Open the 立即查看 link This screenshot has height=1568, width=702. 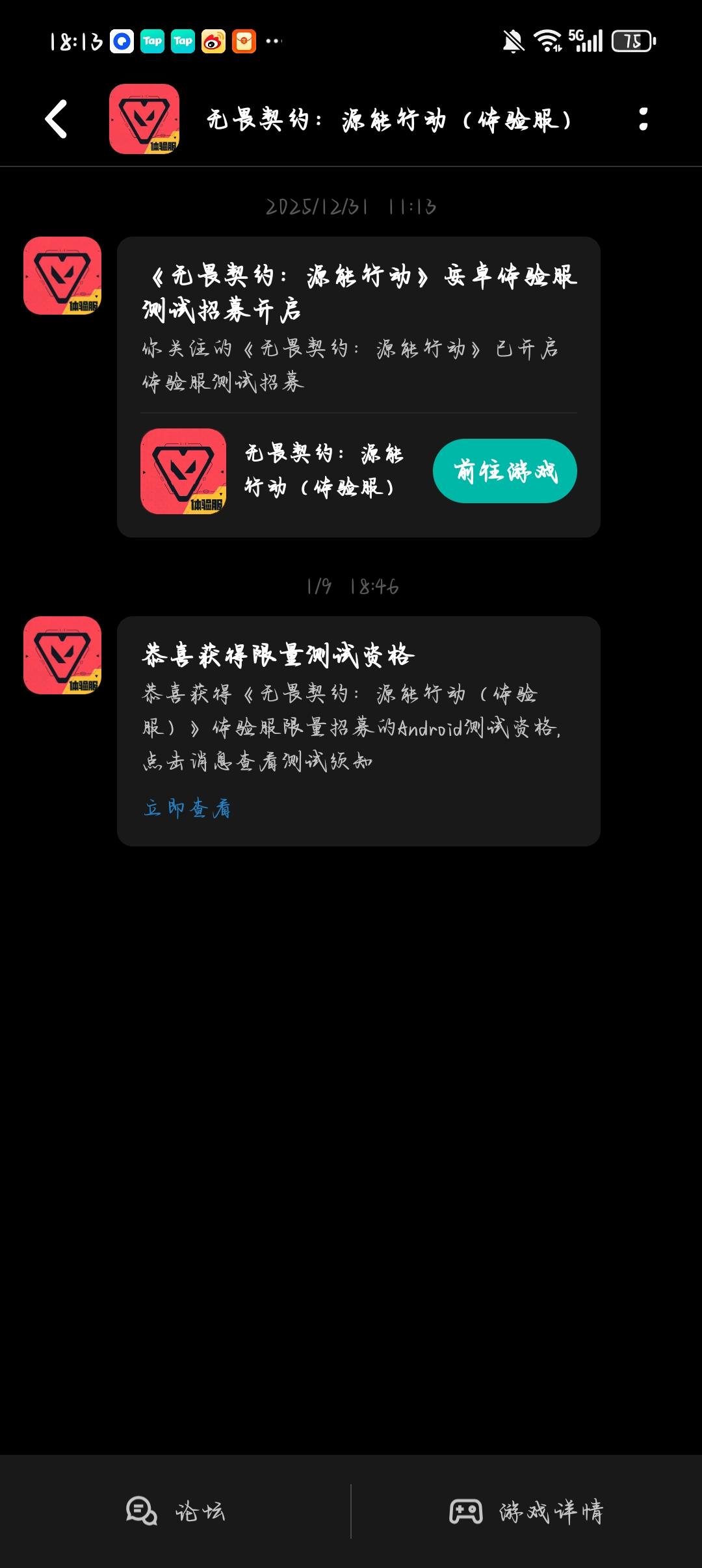(x=187, y=808)
